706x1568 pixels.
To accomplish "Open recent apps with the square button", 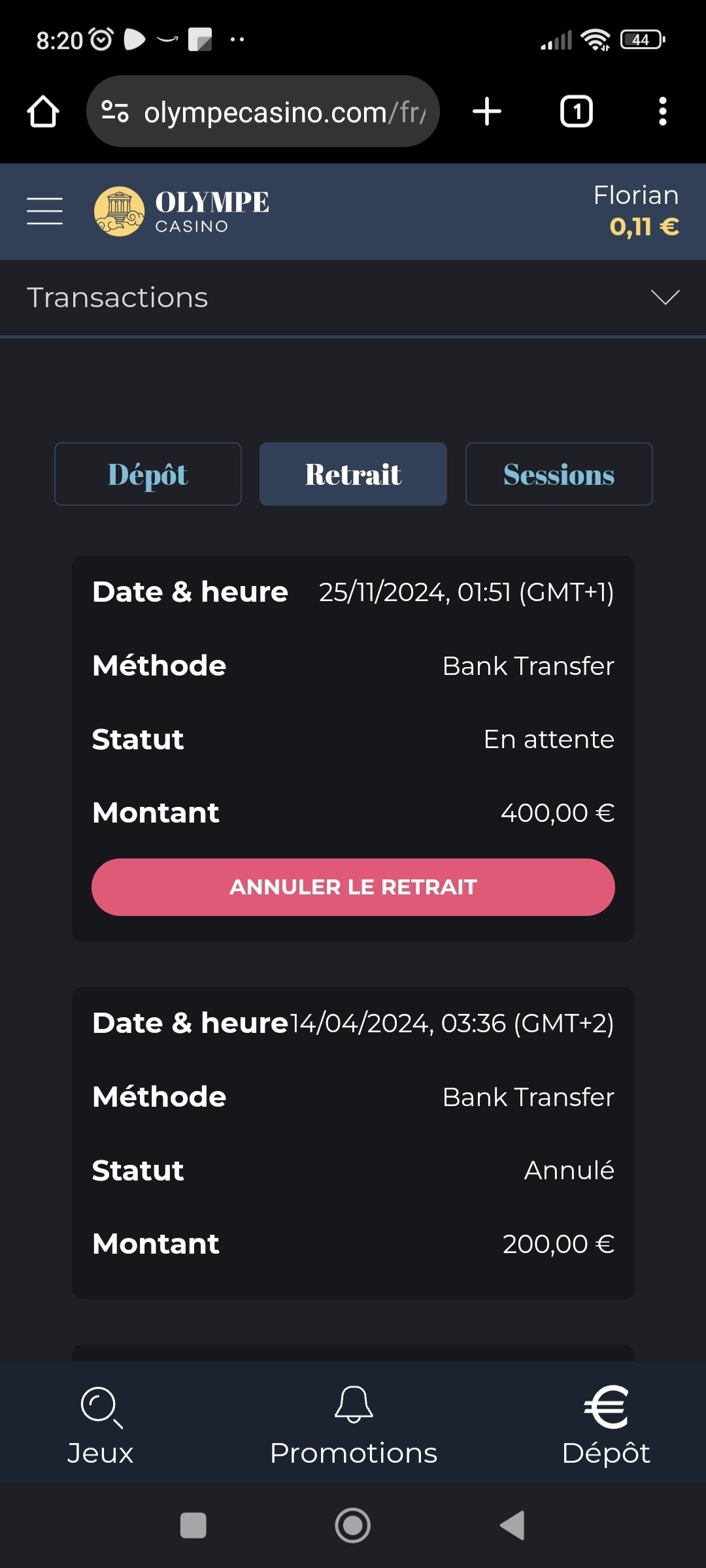I will click(193, 1526).
